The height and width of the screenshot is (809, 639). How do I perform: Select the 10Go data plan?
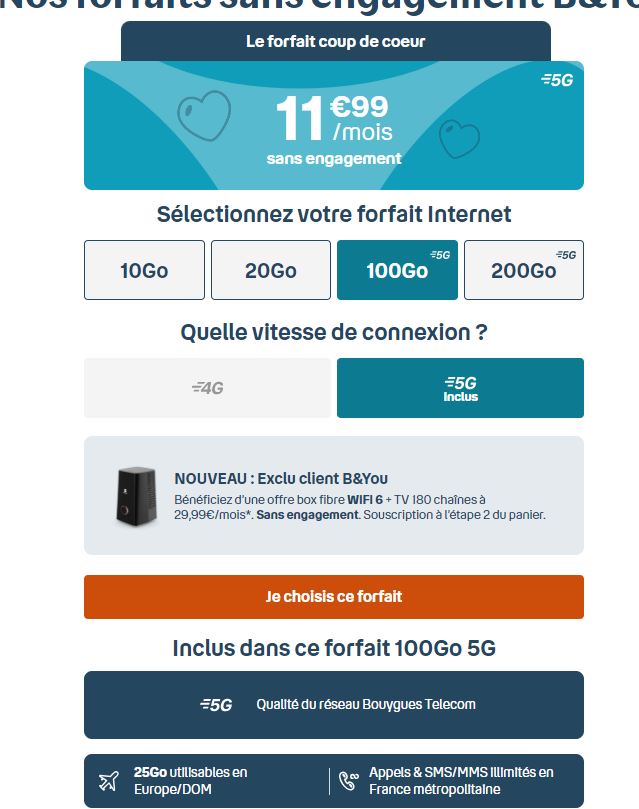144,270
